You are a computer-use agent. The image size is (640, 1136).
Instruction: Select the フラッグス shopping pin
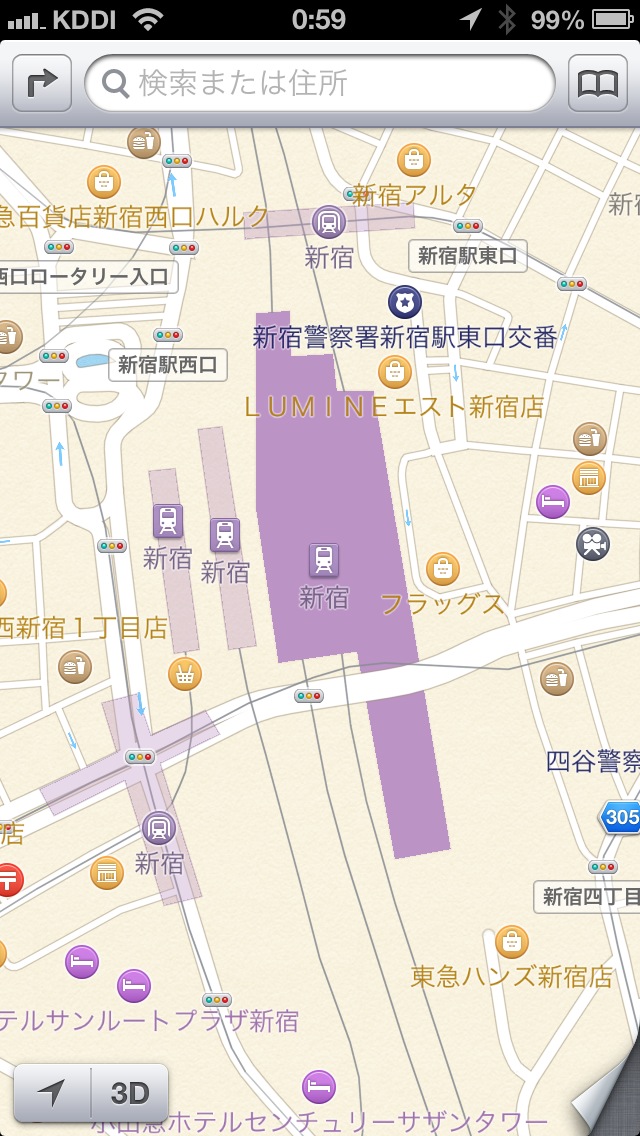click(443, 569)
